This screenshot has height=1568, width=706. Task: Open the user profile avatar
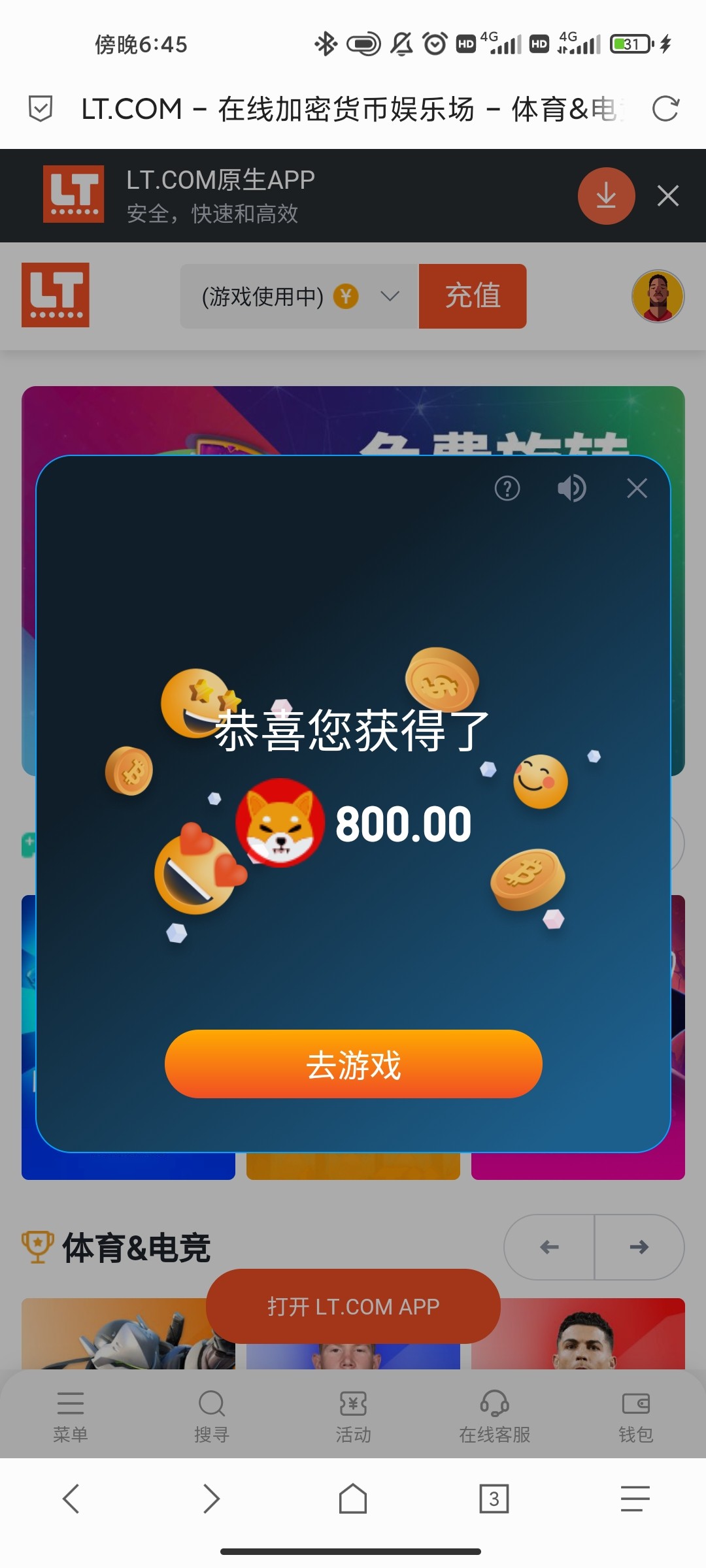658,296
